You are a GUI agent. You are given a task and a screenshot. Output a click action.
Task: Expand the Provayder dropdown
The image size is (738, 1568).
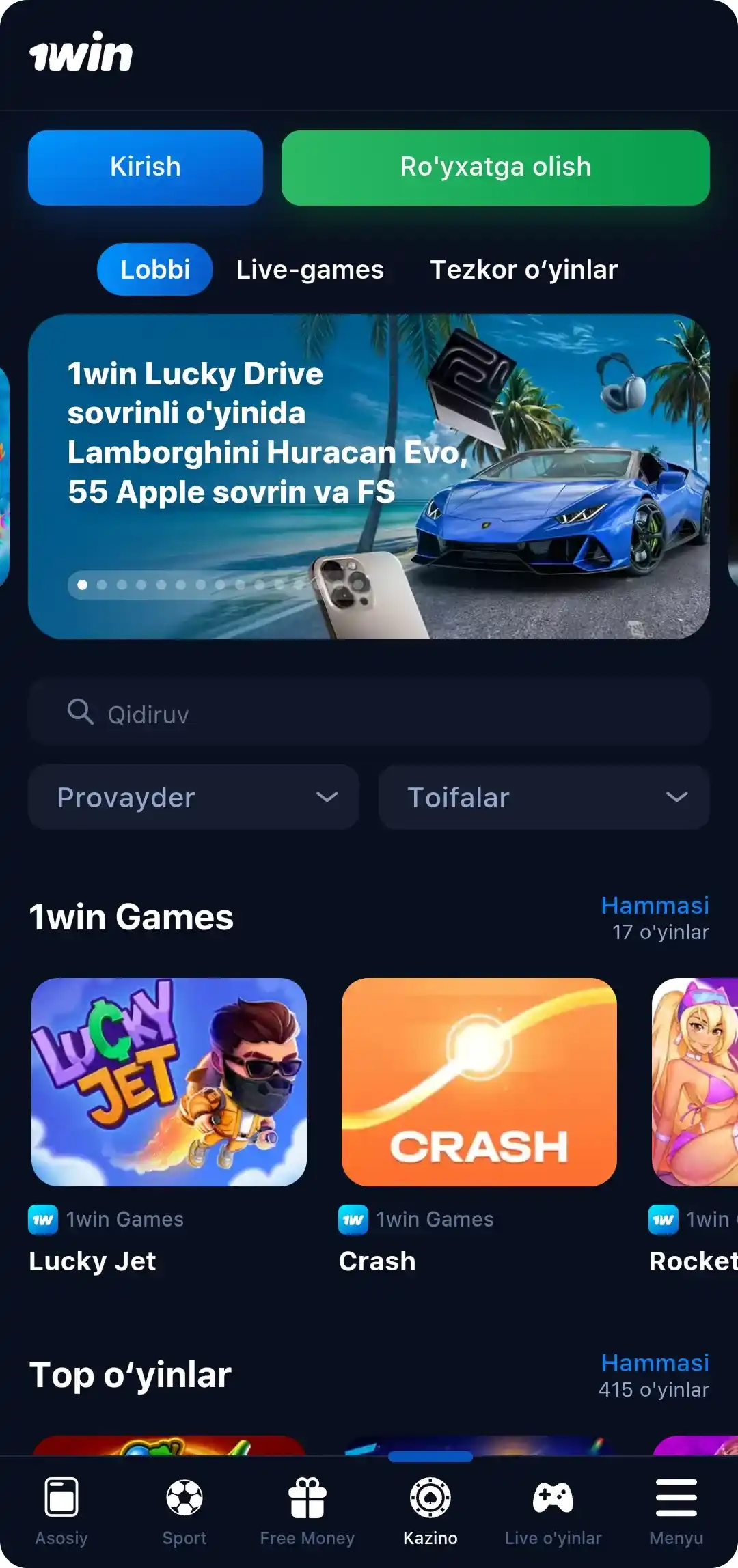click(193, 797)
